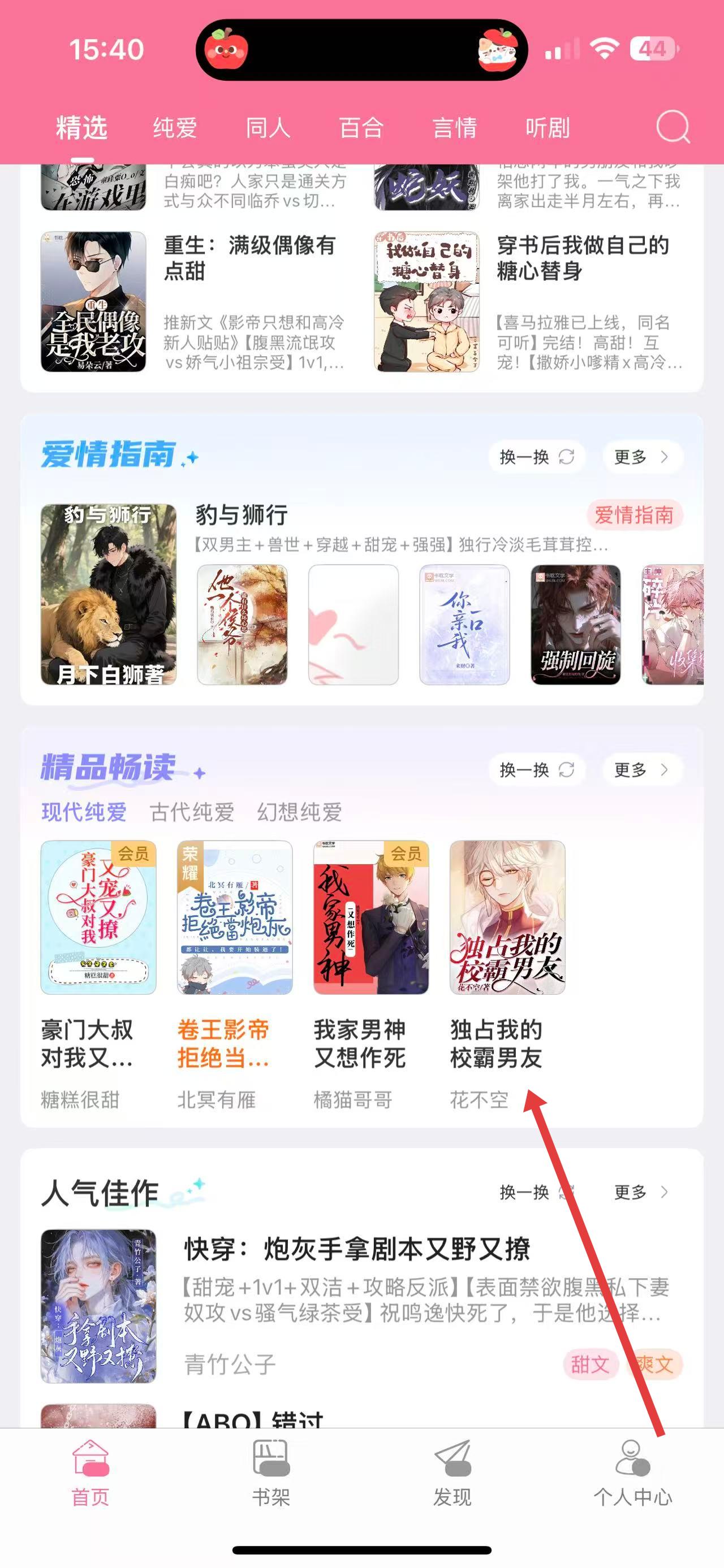The width and height of the screenshot is (724, 1568).
Task: Open the 强制回旋 book cover
Action: 575,625
